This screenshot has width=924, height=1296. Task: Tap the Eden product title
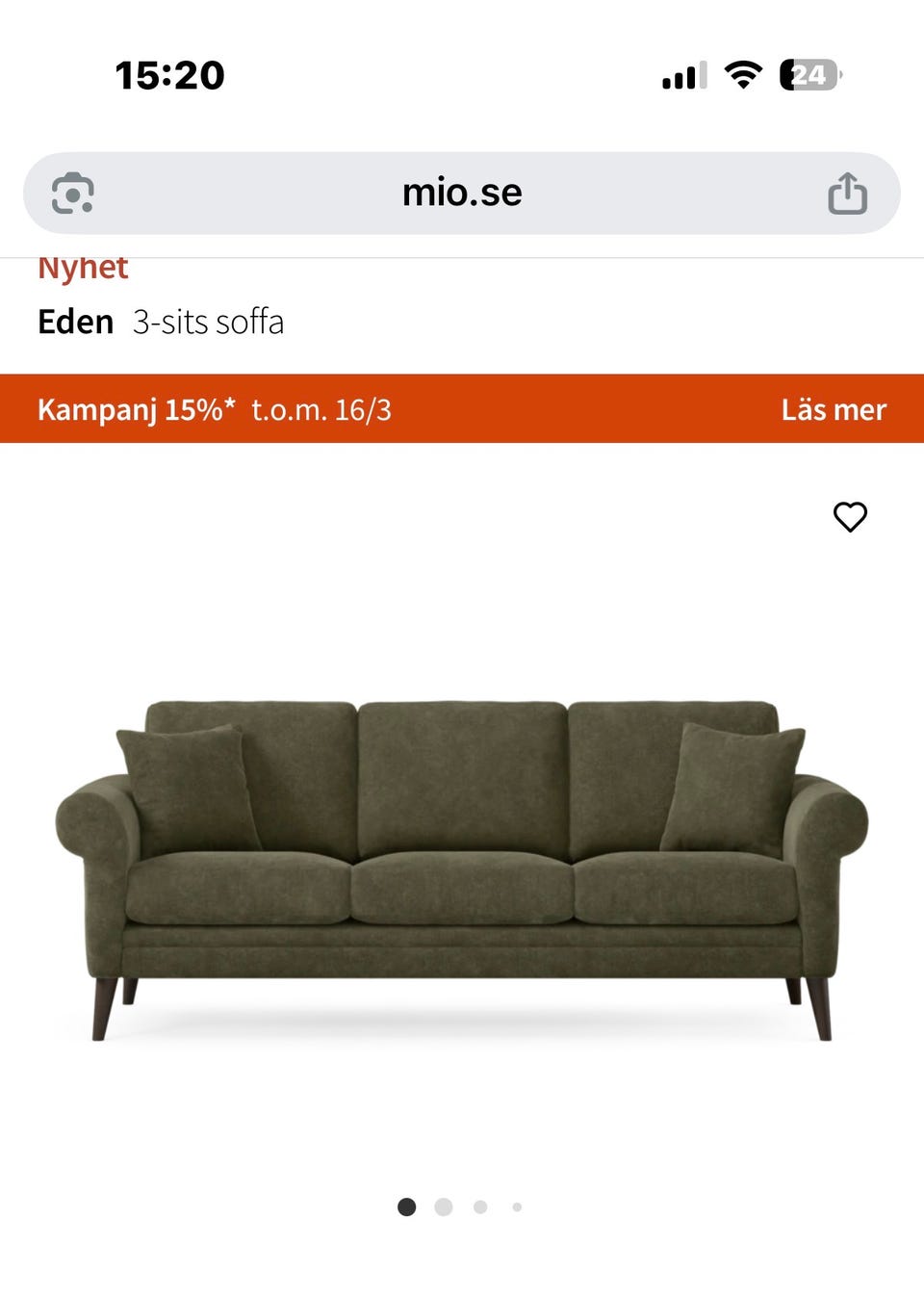click(77, 322)
